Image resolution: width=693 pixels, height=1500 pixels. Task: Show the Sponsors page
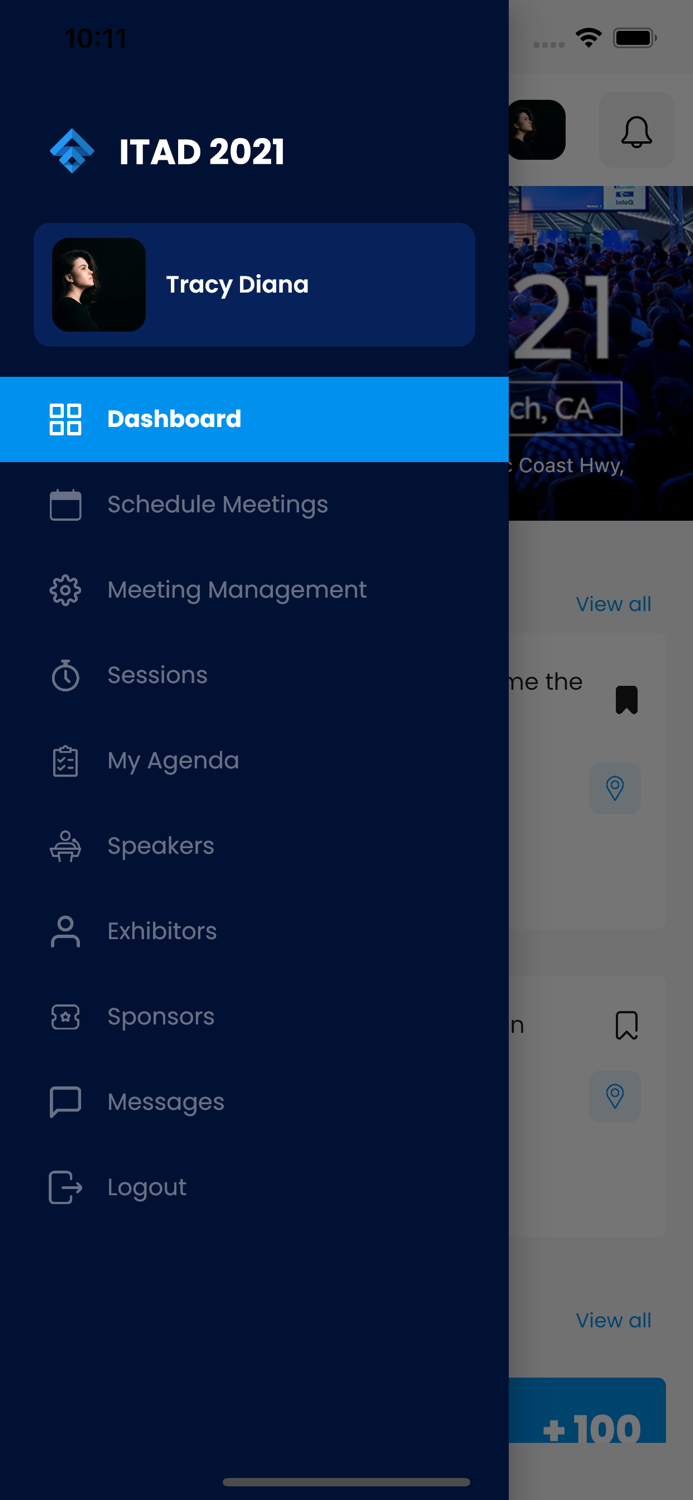(x=160, y=1017)
